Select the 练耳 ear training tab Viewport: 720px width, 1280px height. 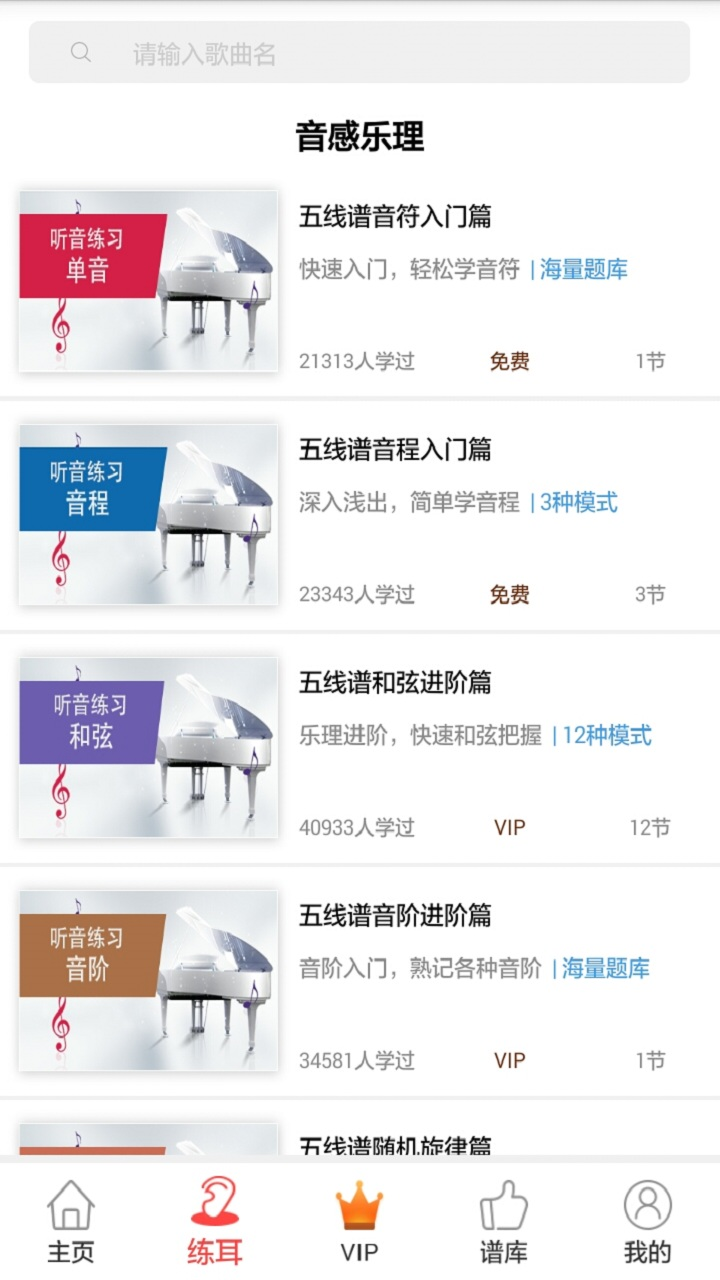tap(215, 1221)
